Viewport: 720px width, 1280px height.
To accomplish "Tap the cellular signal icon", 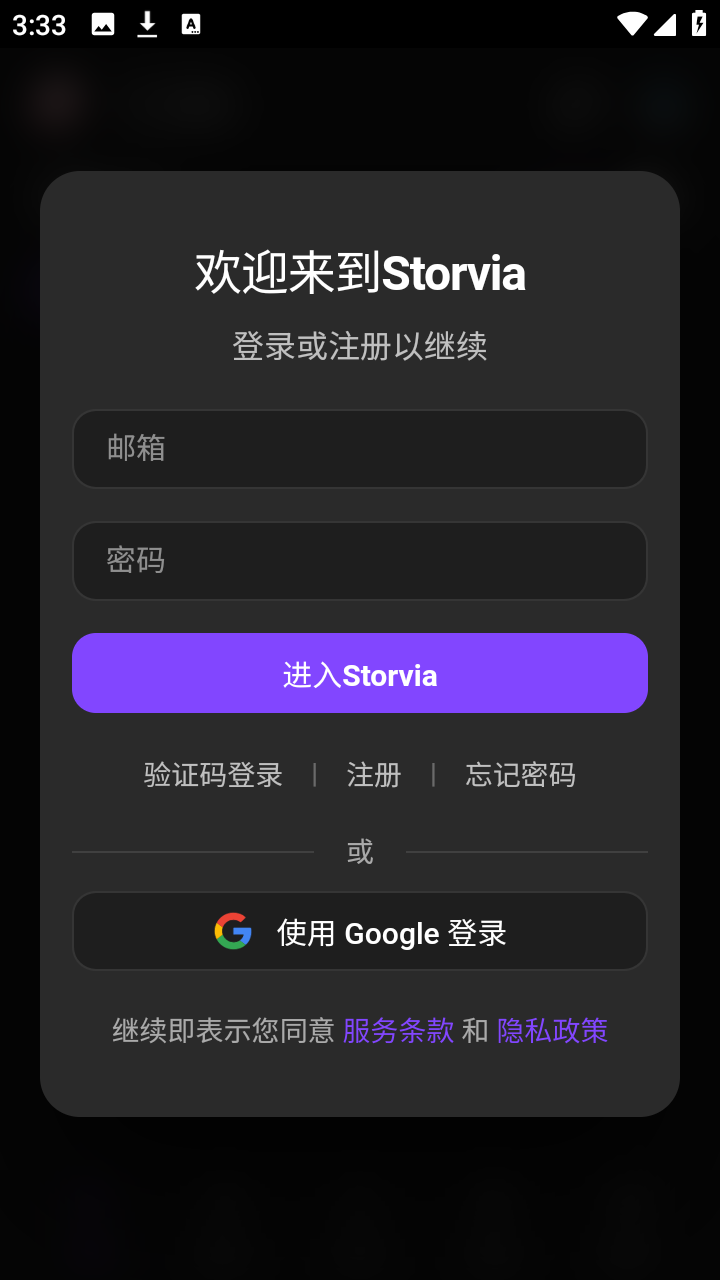I will (668, 25).
